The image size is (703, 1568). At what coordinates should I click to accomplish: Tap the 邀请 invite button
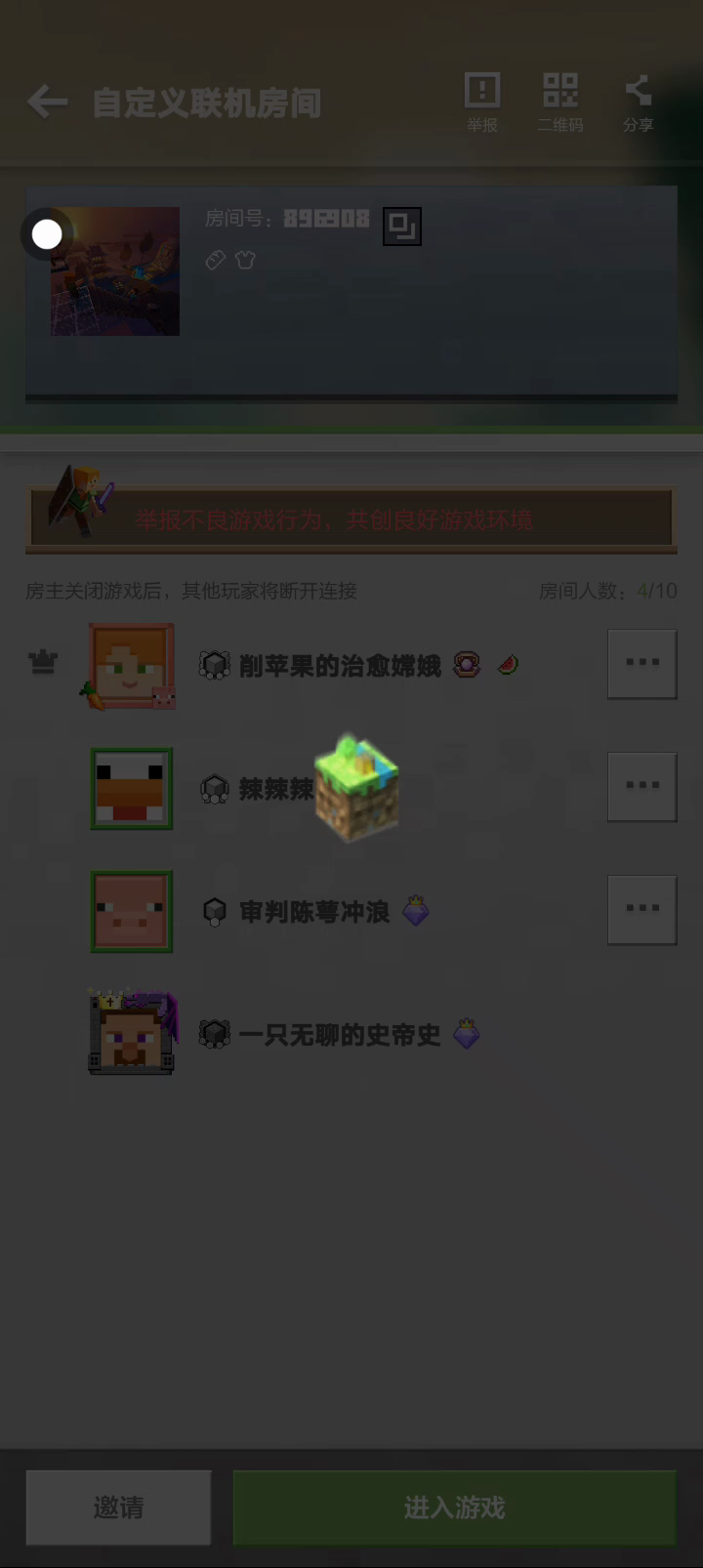[x=118, y=1507]
